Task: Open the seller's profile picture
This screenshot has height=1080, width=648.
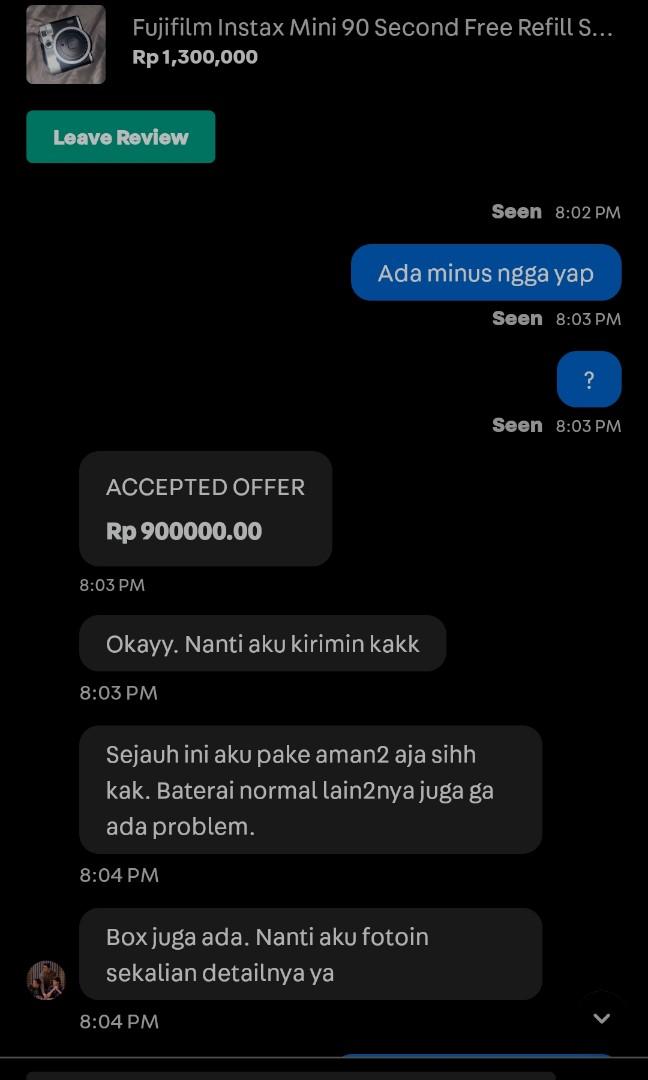Action: click(46, 980)
